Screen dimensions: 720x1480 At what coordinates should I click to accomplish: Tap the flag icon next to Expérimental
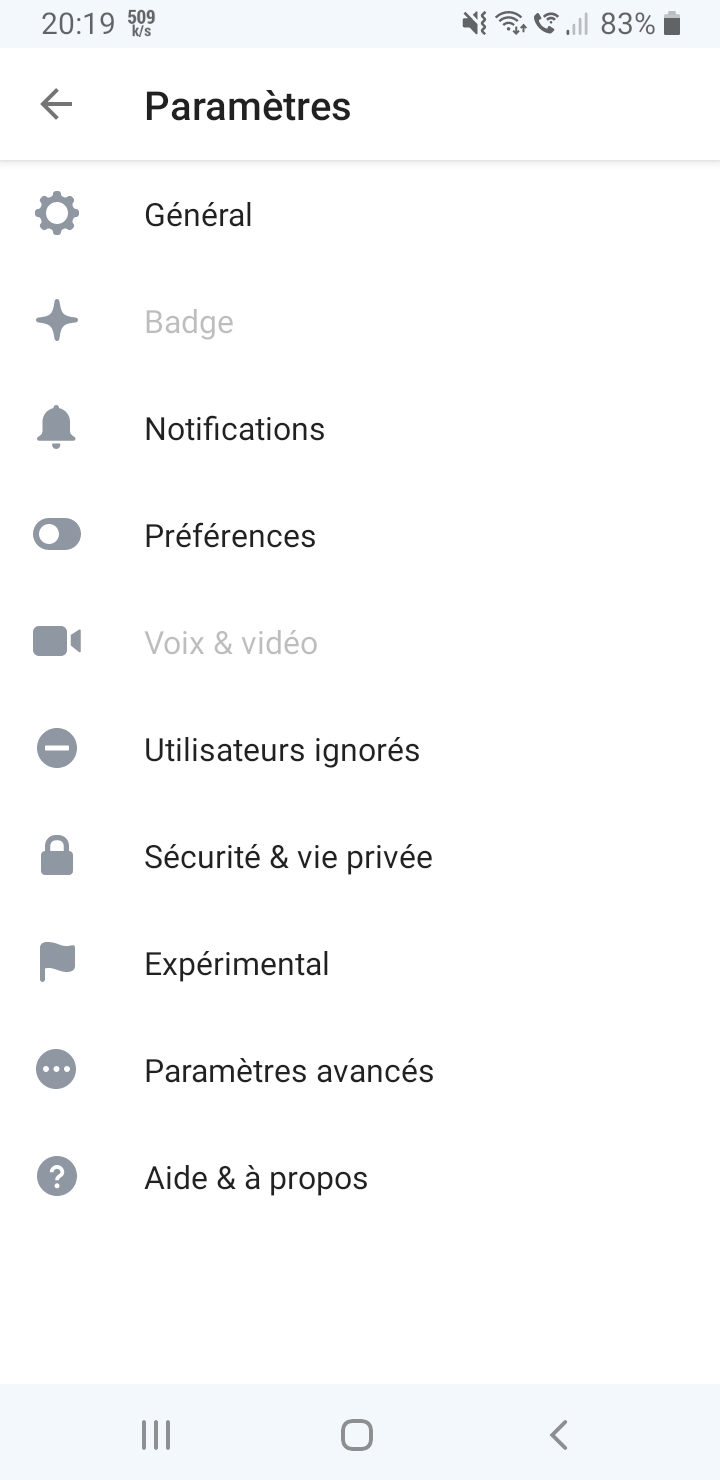coord(57,962)
